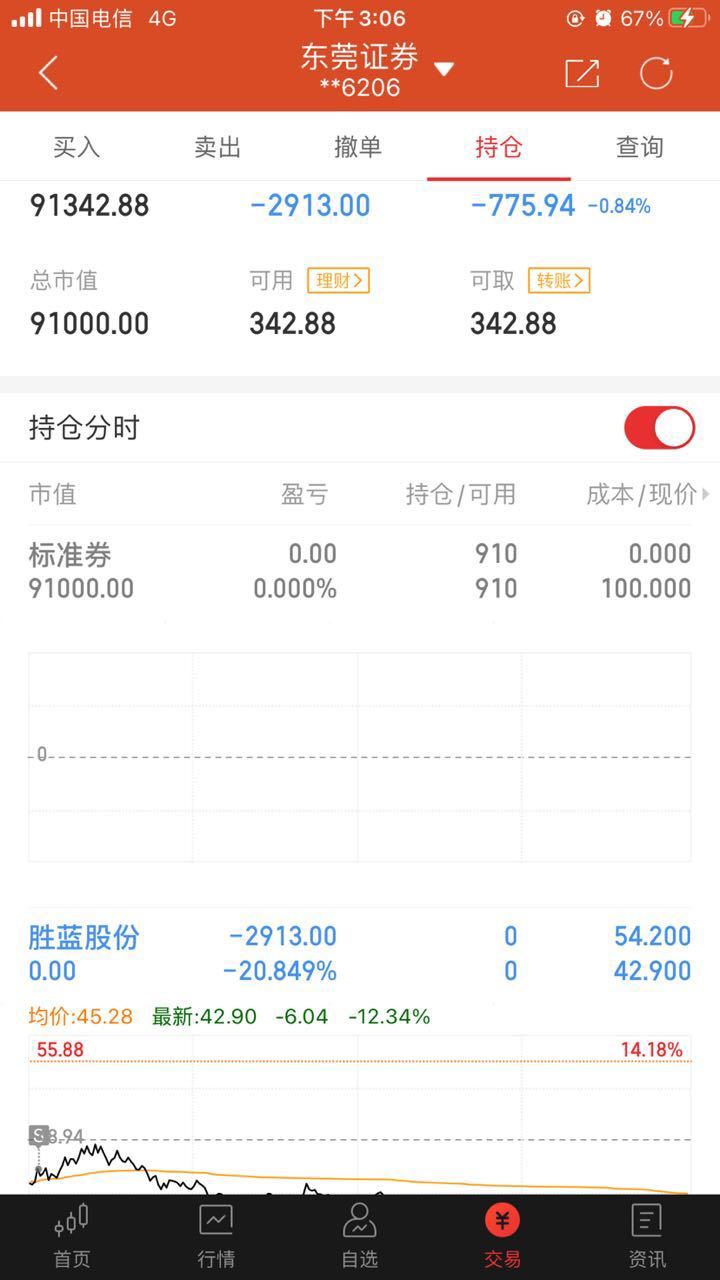Open the 撤单 tab

(358, 147)
